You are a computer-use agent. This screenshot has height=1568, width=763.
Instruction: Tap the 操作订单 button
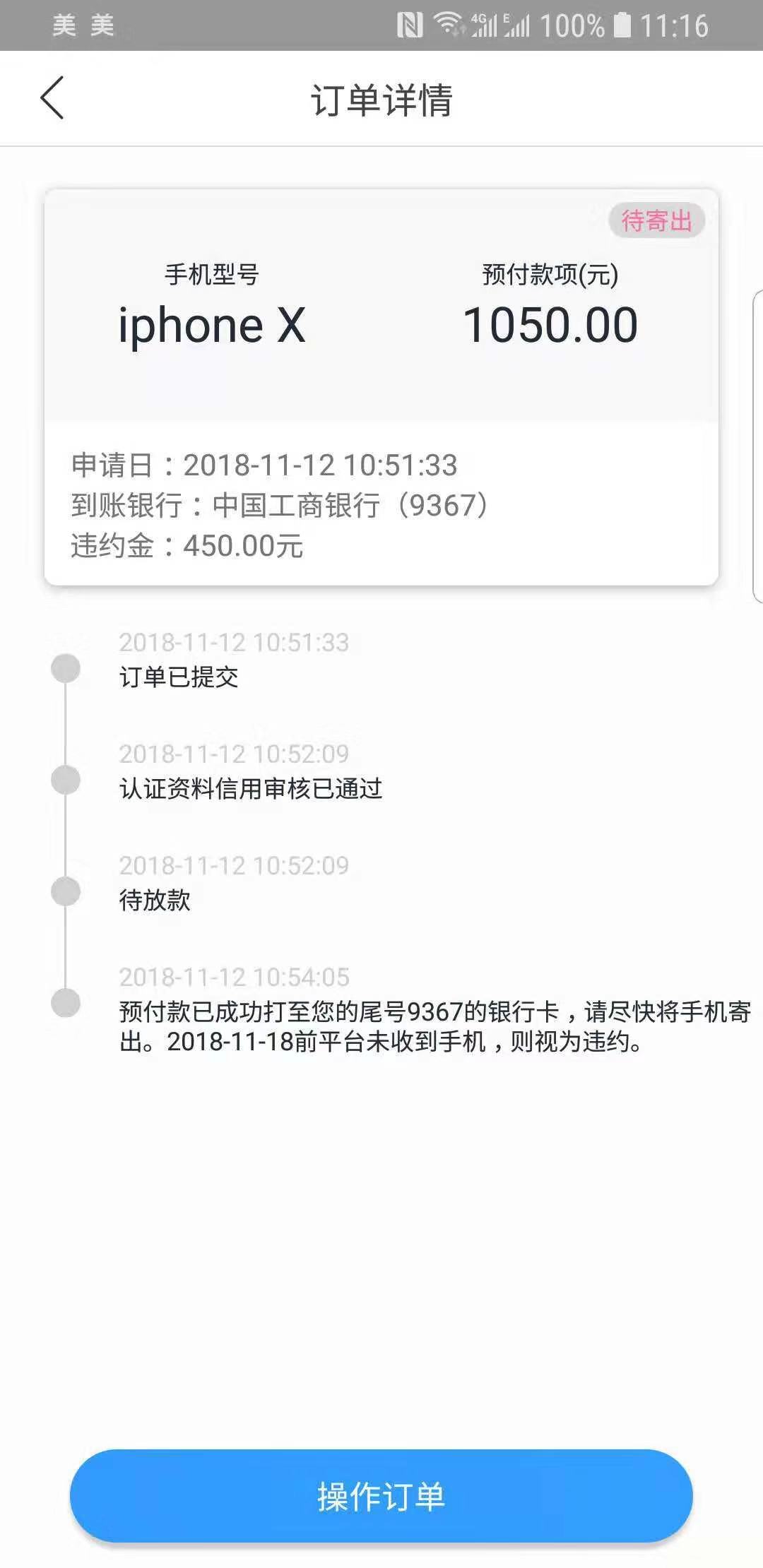pos(381,1496)
